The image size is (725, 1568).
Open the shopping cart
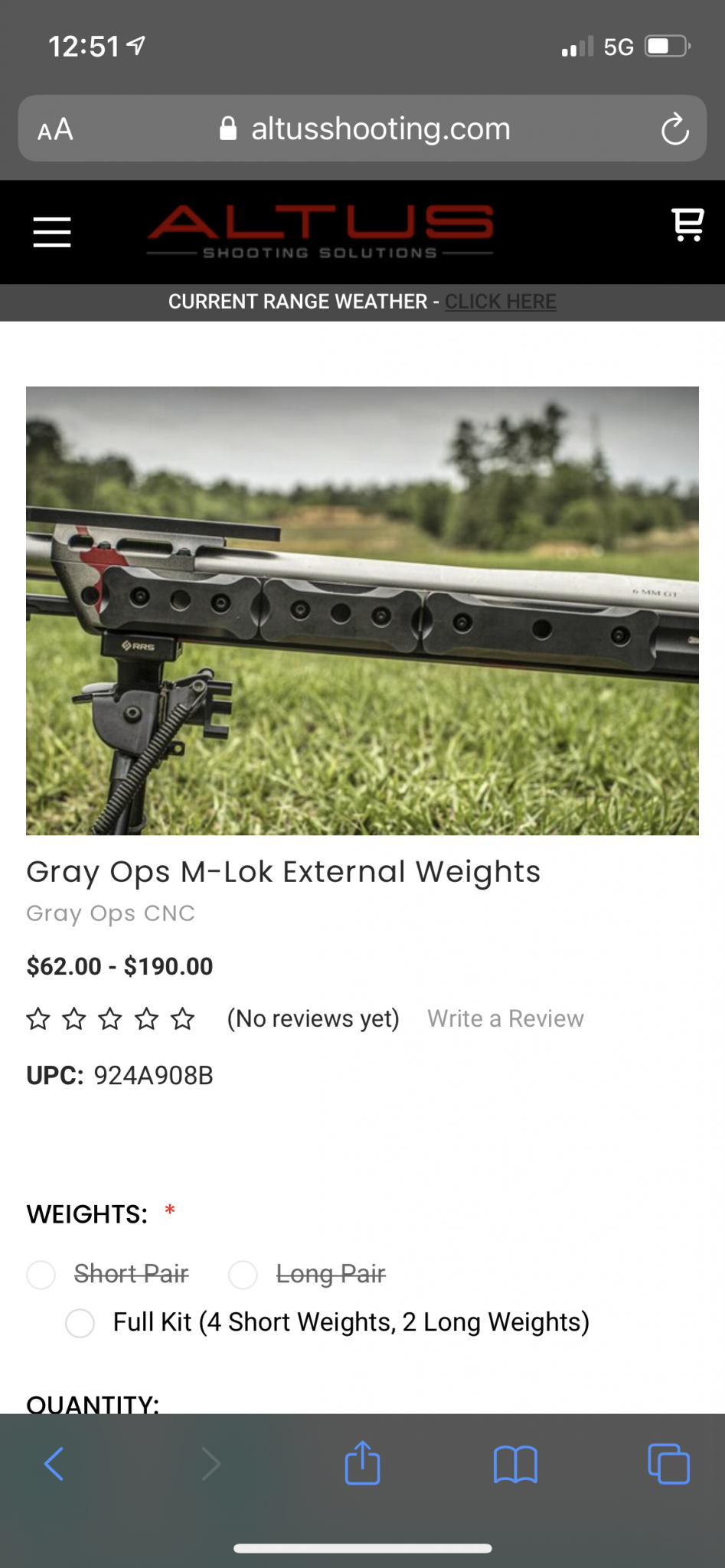(x=687, y=226)
